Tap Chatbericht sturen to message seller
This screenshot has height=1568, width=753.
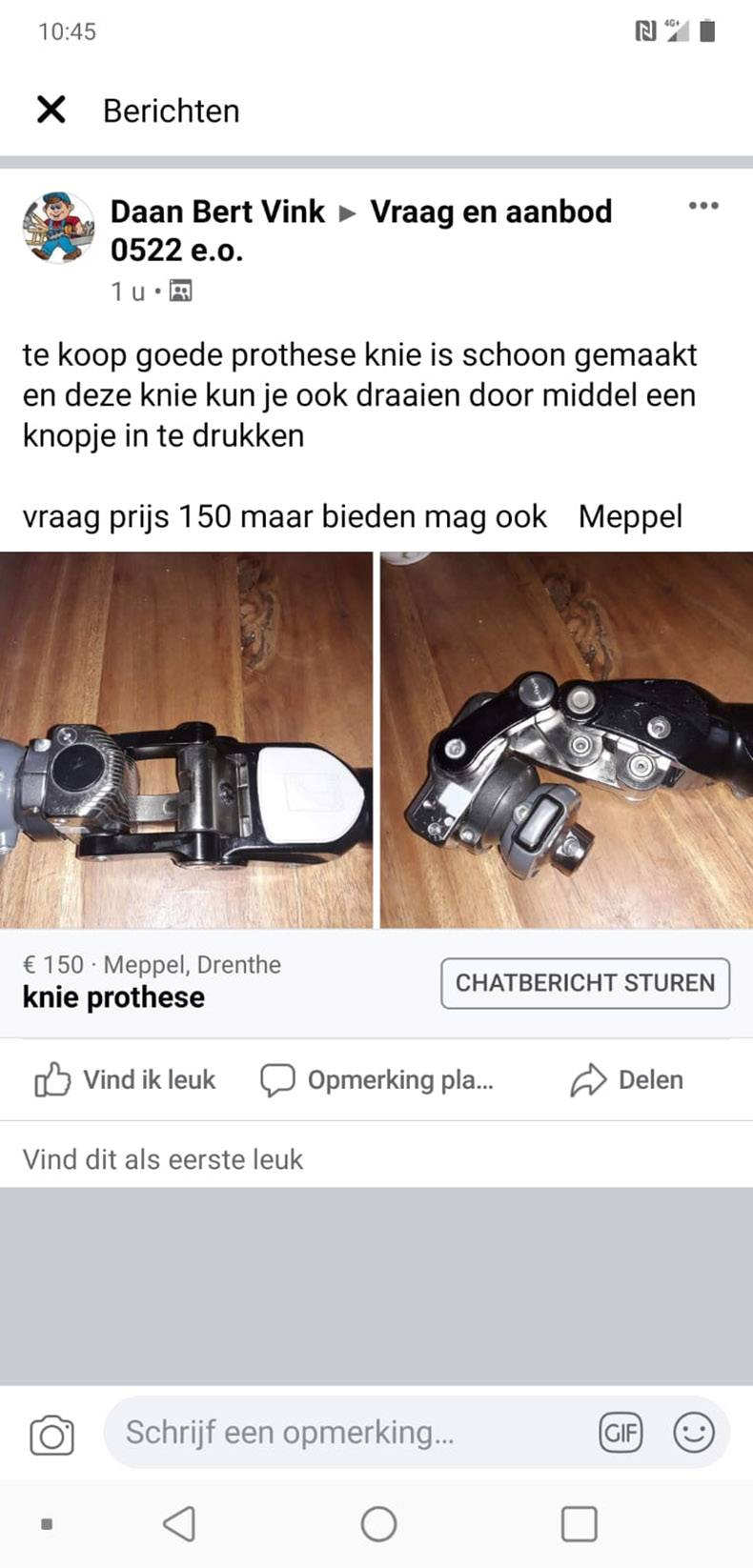[x=584, y=982]
